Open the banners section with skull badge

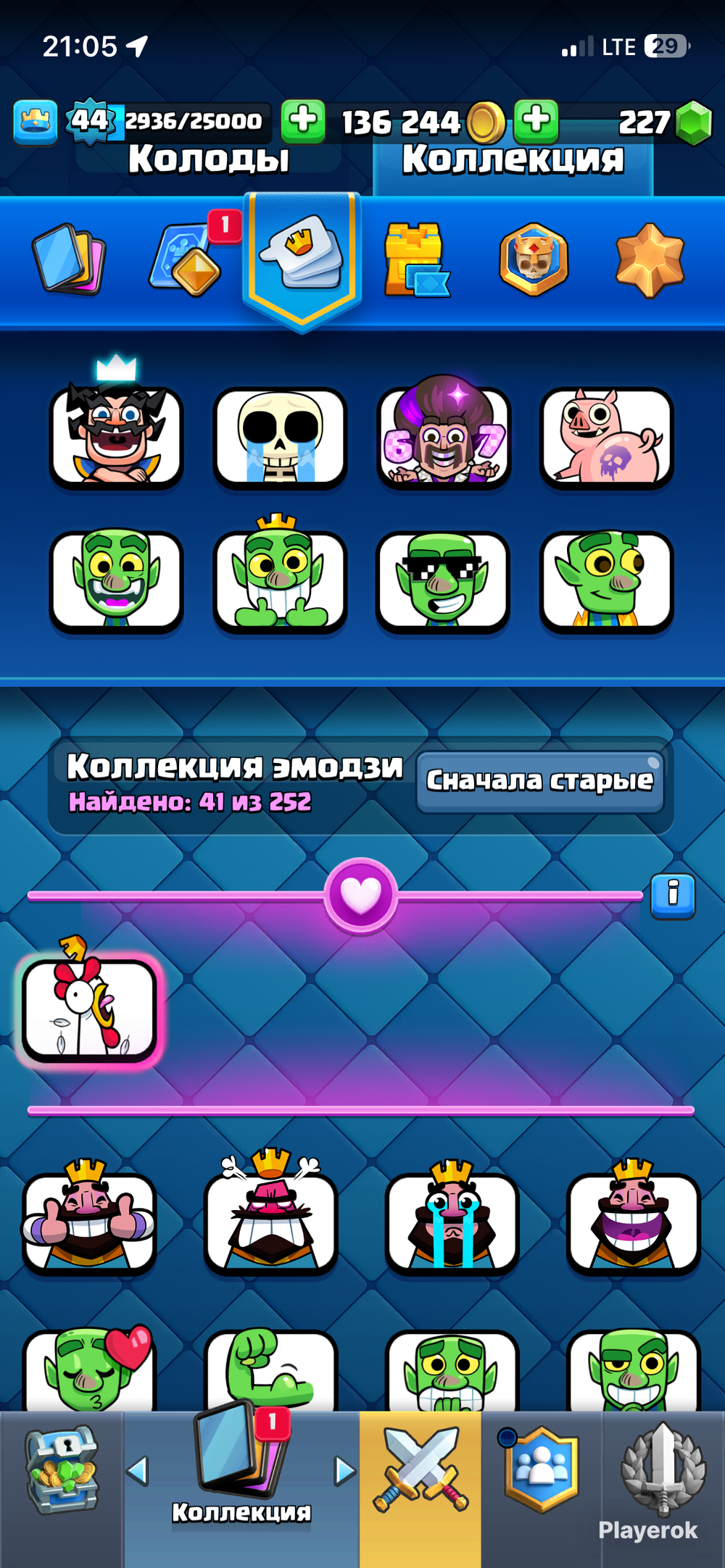(534, 259)
